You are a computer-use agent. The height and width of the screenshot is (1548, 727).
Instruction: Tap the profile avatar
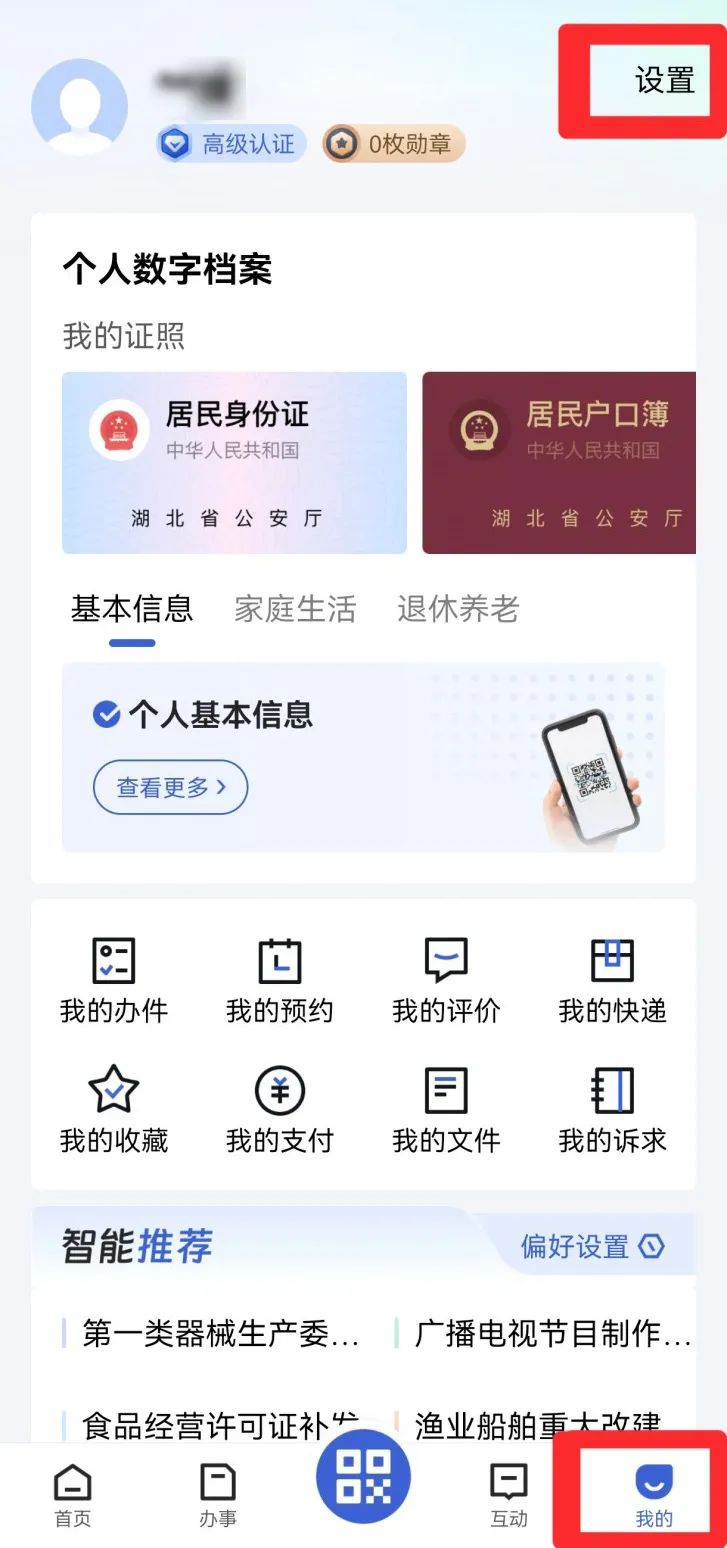79,107
